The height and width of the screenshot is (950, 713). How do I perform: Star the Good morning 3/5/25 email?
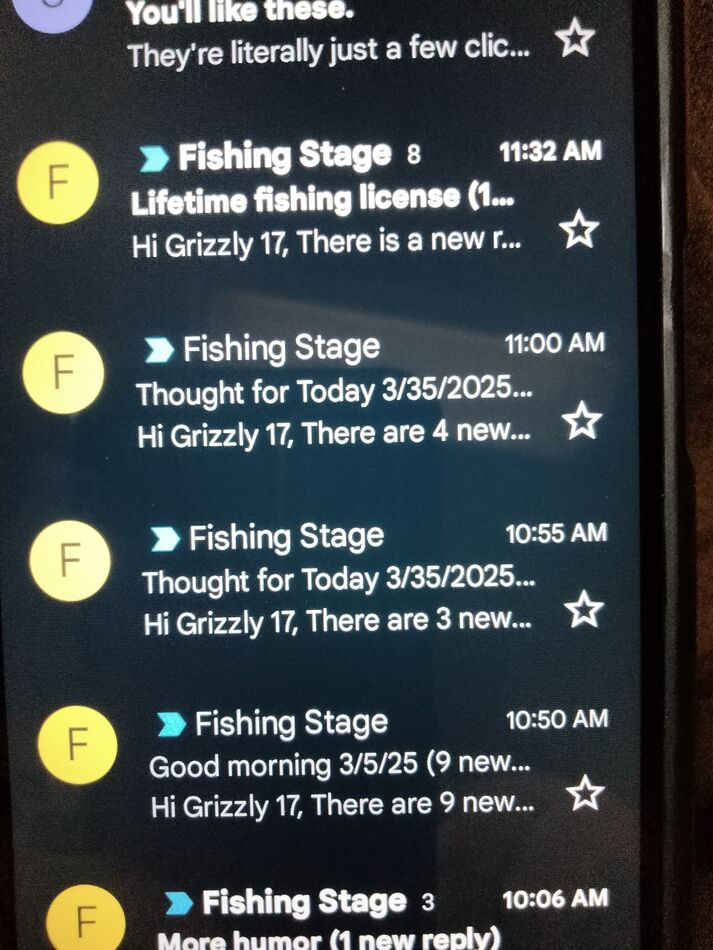pyautogui.click(x=585, y=794)
